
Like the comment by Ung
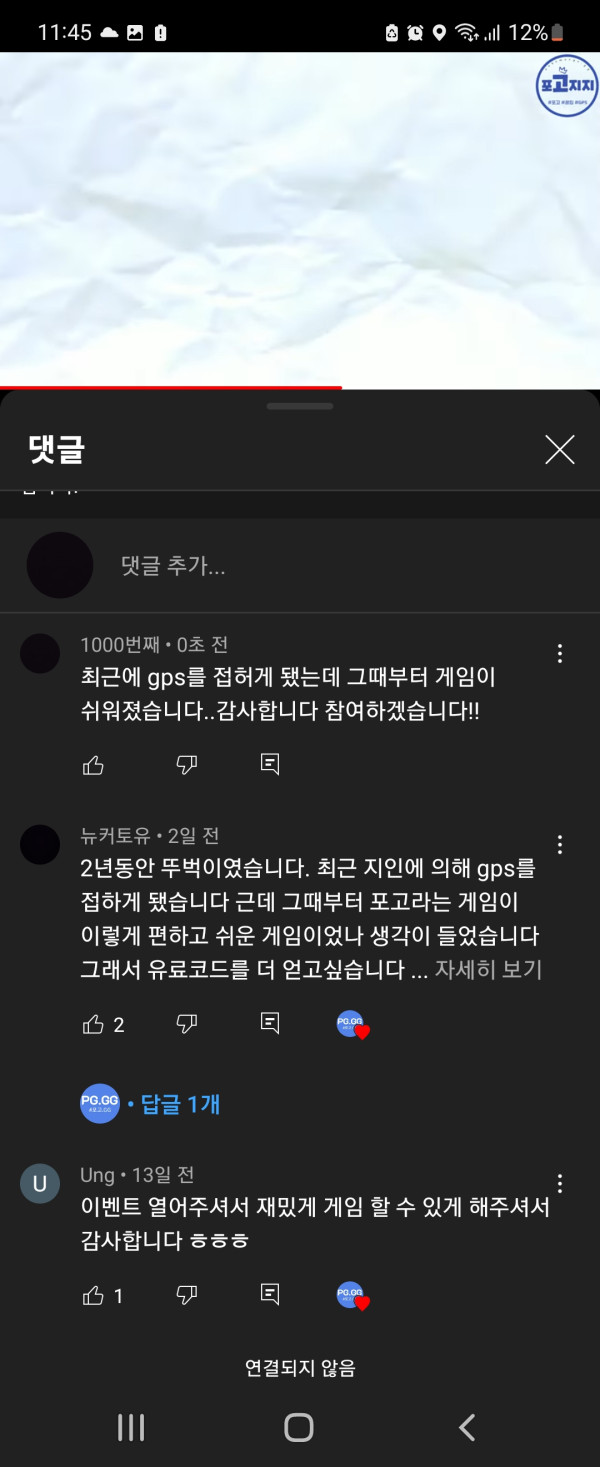click(93, 1296)
